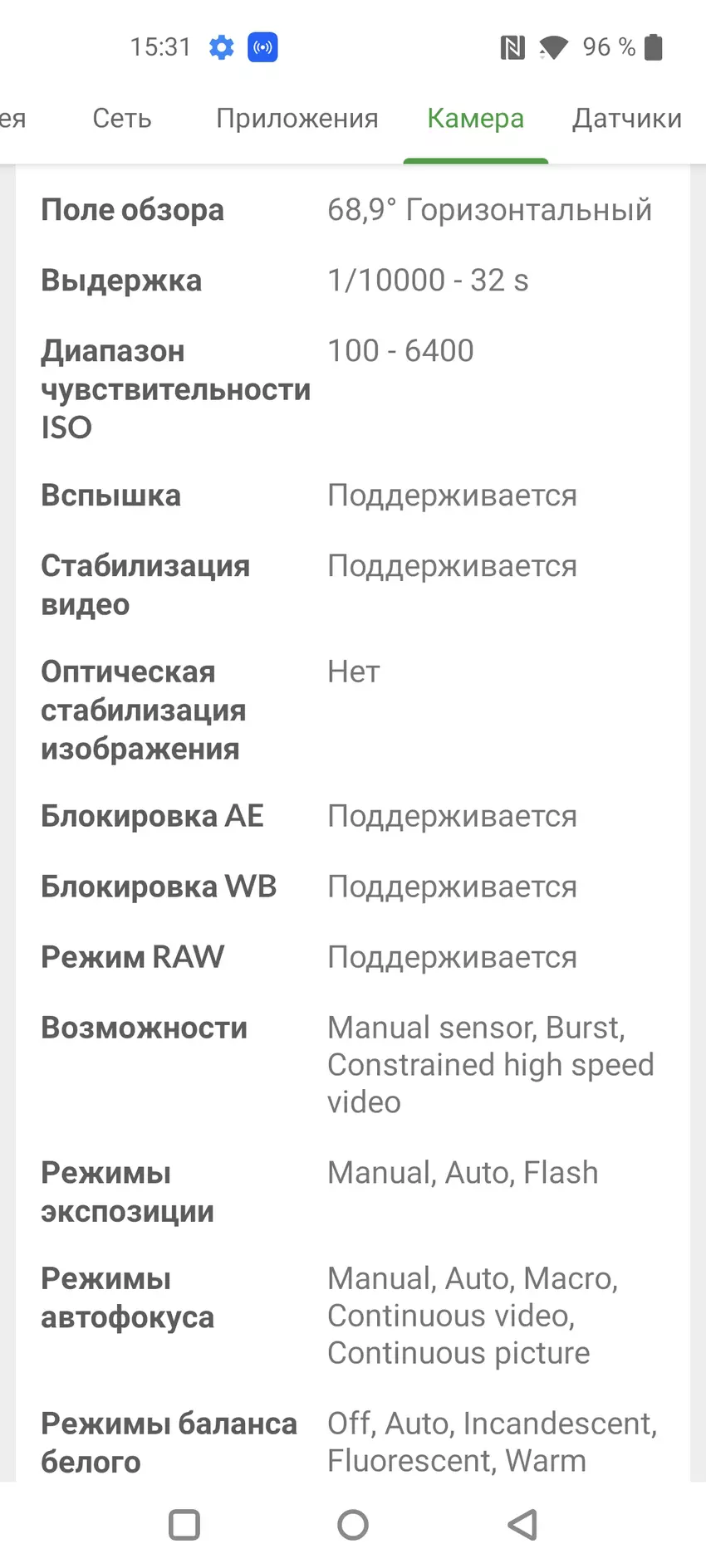Image resolution: width=706 pixels, height=1568 pixels.
Task: Switch to the Сеть tab
Action: (x=122, y=119)
